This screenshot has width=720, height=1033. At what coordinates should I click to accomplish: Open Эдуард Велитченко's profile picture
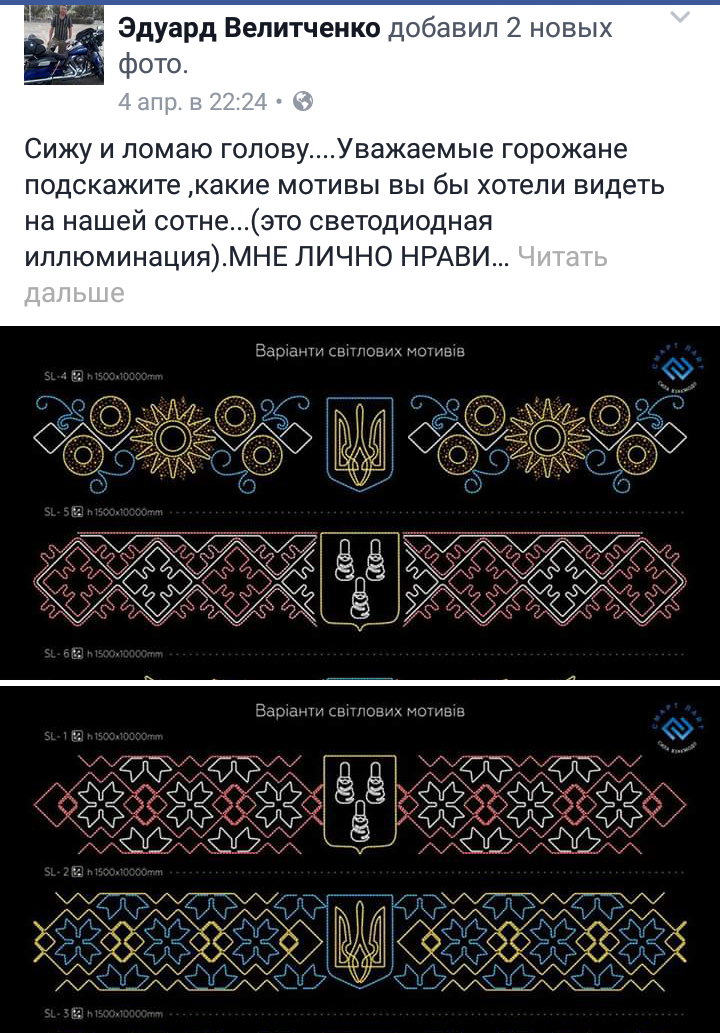coord(63,45)
